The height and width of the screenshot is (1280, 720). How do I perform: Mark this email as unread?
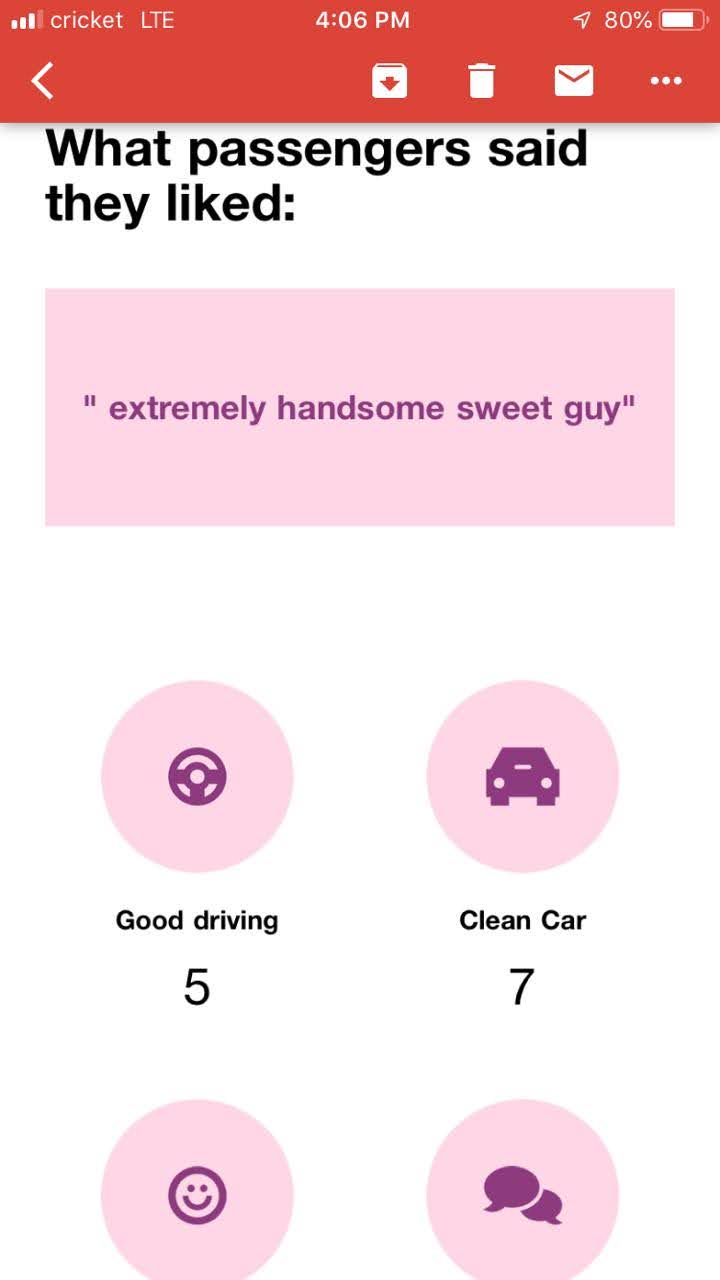(x=573, y=81)
